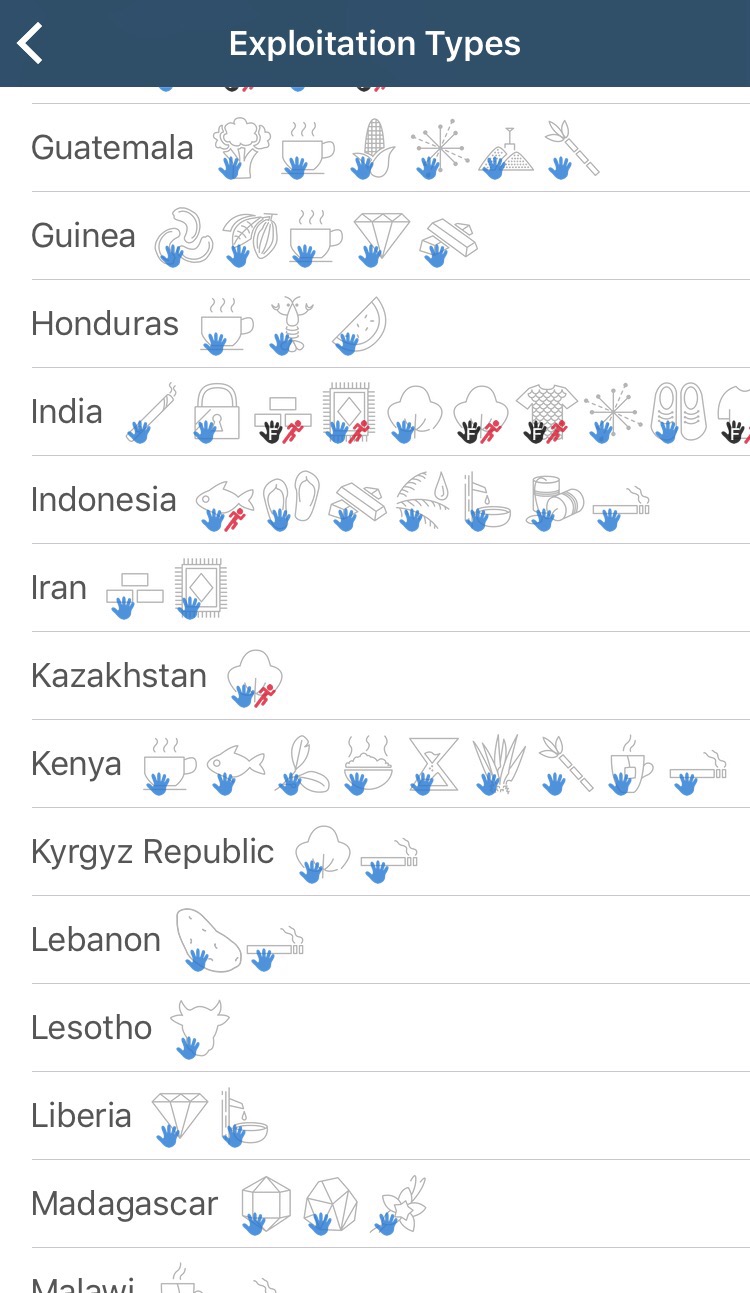The height and width of the screenshot is (1293, 750).
Task: Open the Iran entry
Action: click(59, 588)
